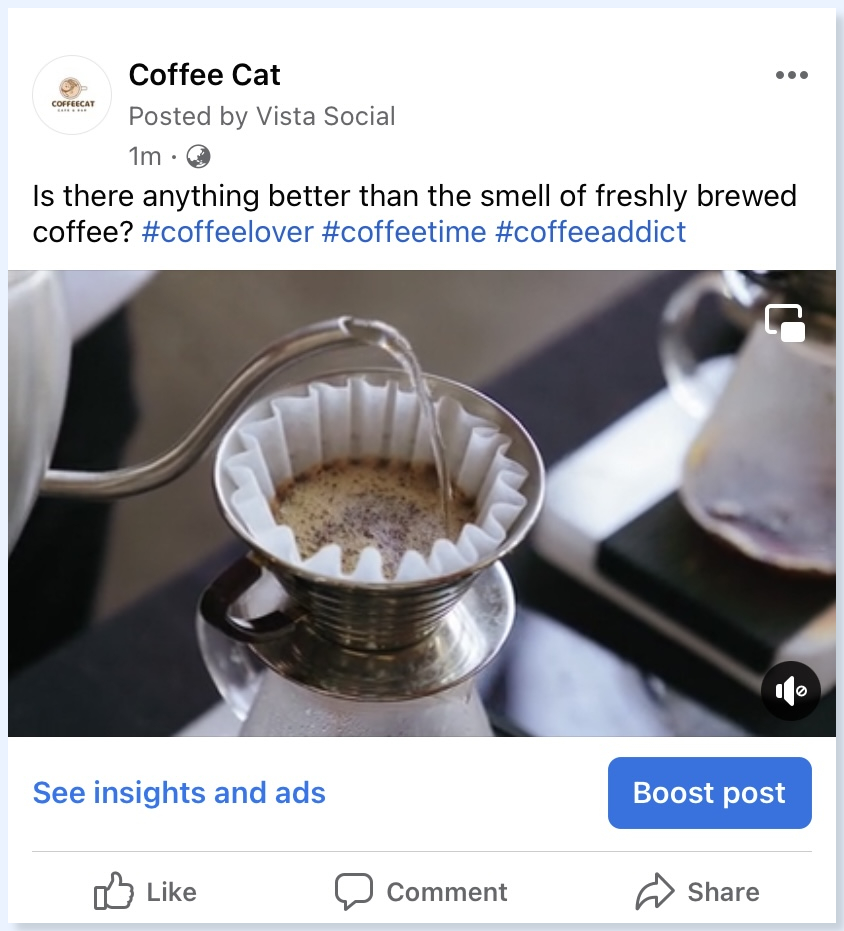Like the Coffee Cat post

[x=145, y=891]
